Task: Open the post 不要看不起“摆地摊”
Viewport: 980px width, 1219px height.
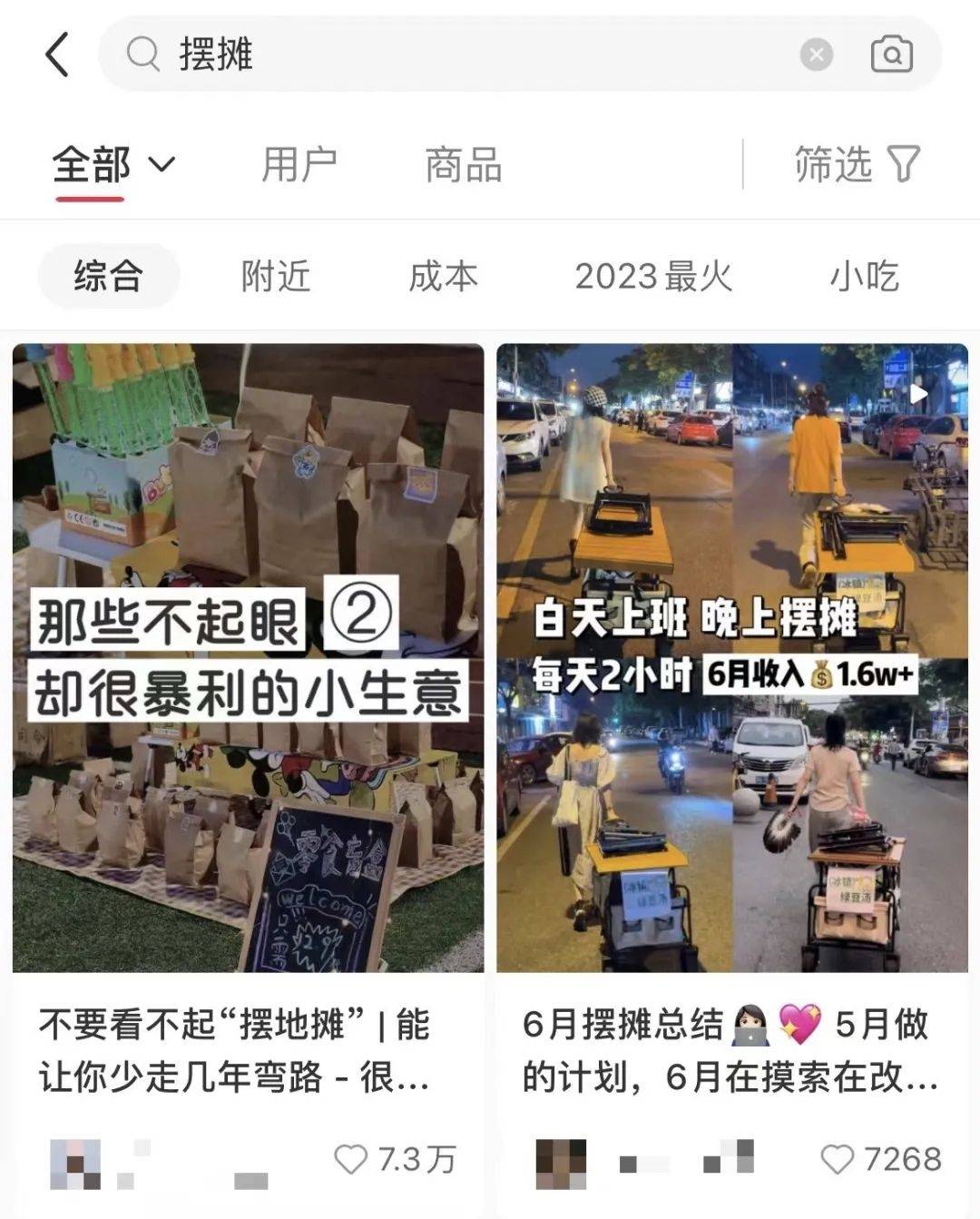Action: click(248, 657)
